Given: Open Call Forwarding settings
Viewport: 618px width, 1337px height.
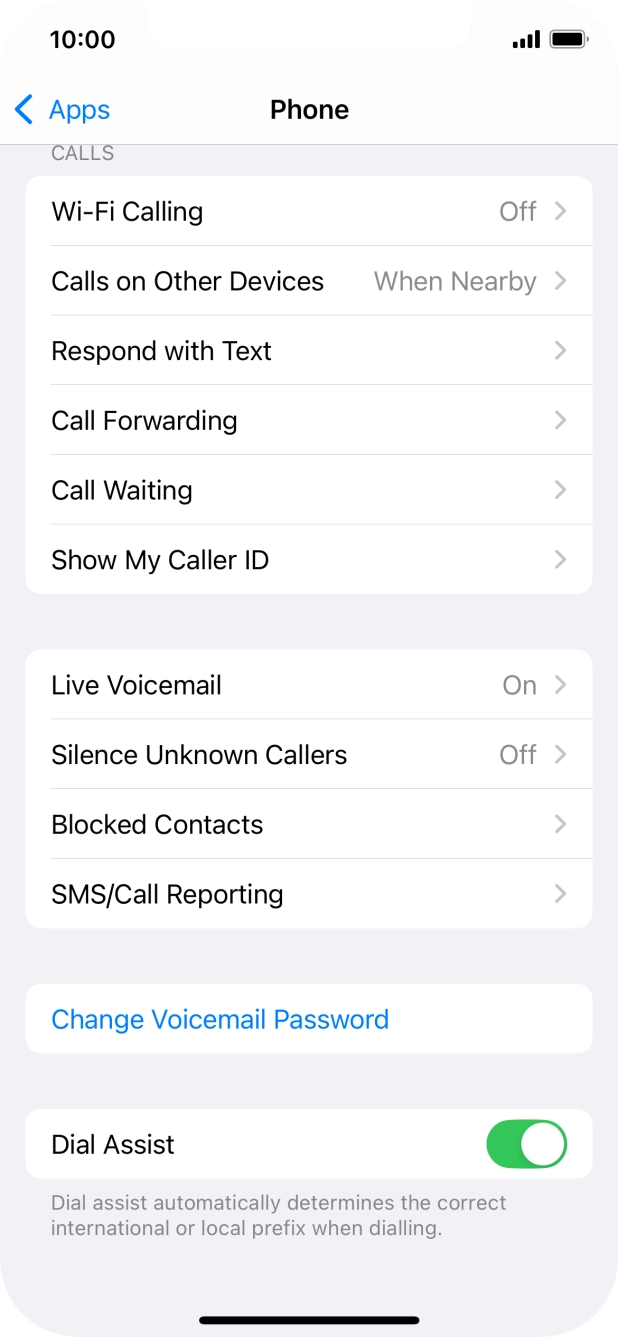Looking at the screenshot, I should pyautogui.click(x=308, y=421).
